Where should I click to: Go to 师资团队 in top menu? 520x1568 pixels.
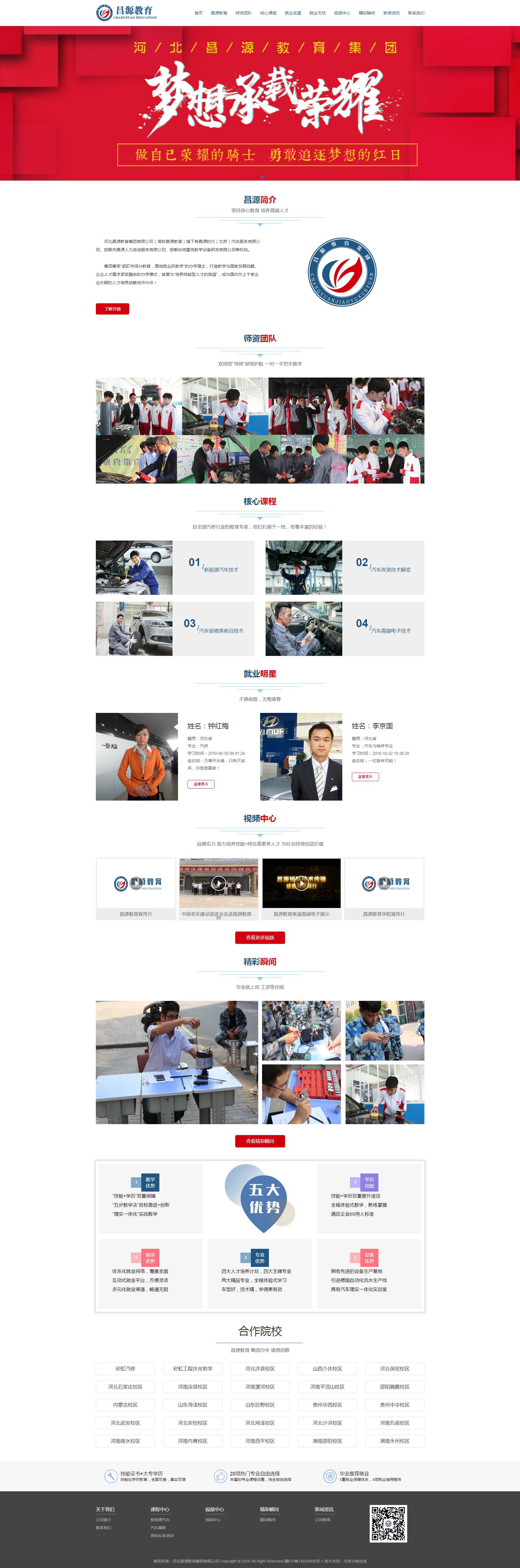click(x=243, y=13)
